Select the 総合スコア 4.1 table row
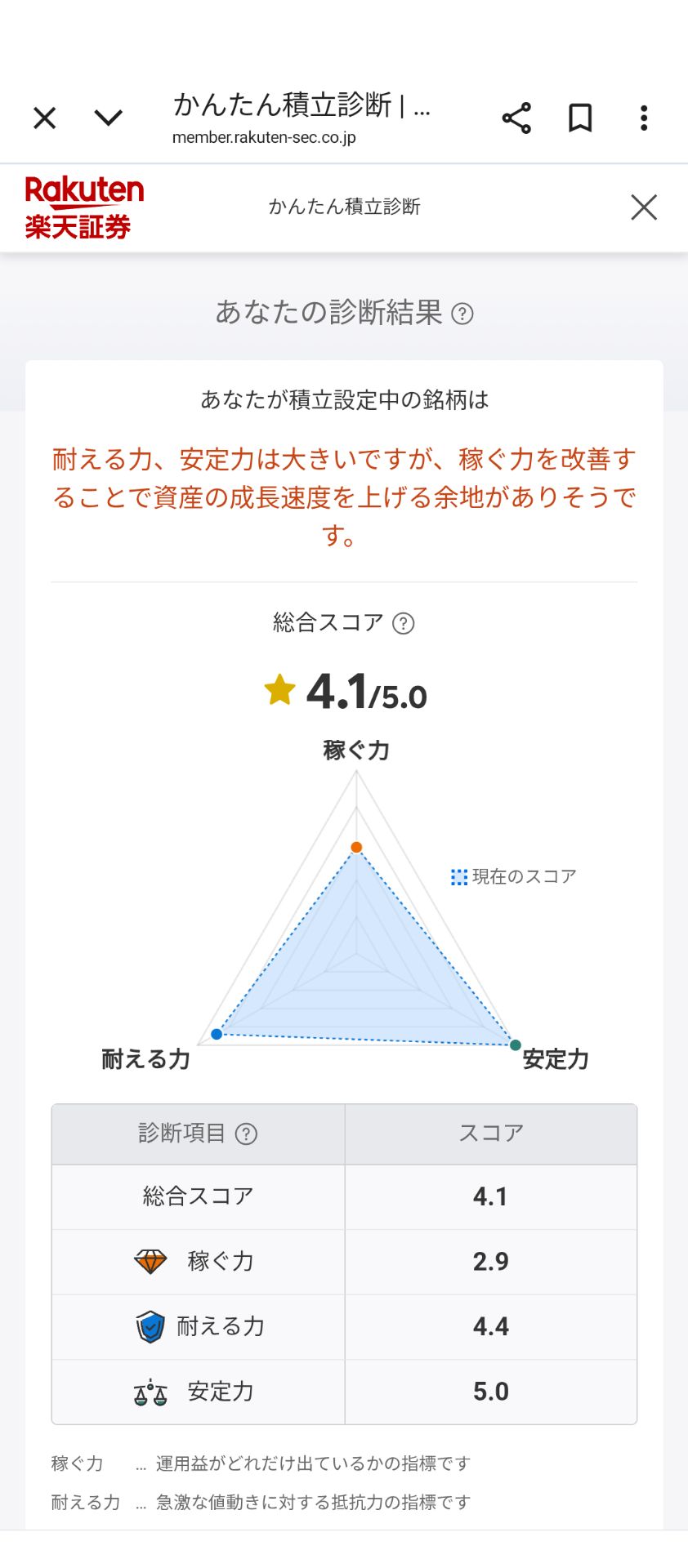 pos(343,1196)
